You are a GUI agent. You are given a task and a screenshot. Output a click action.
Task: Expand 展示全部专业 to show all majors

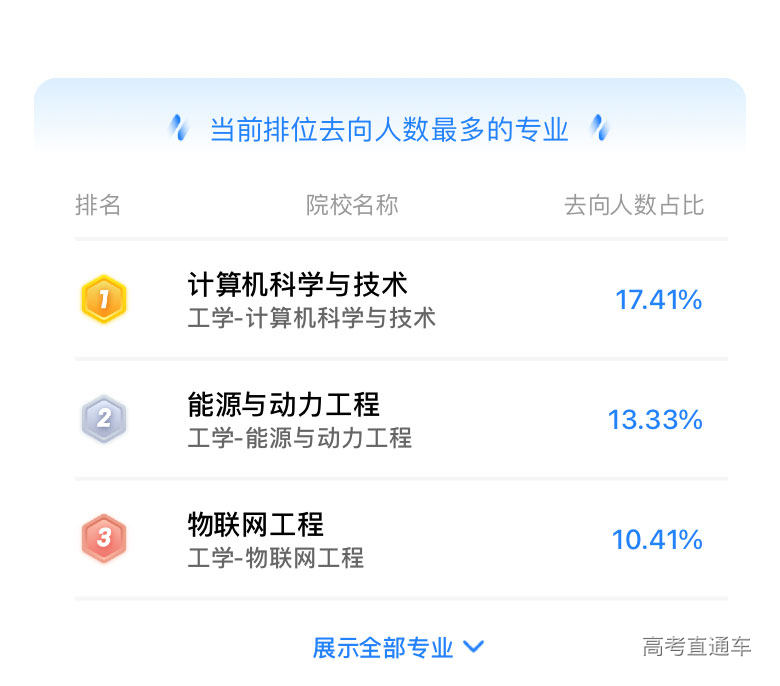(x=398, y=648)
